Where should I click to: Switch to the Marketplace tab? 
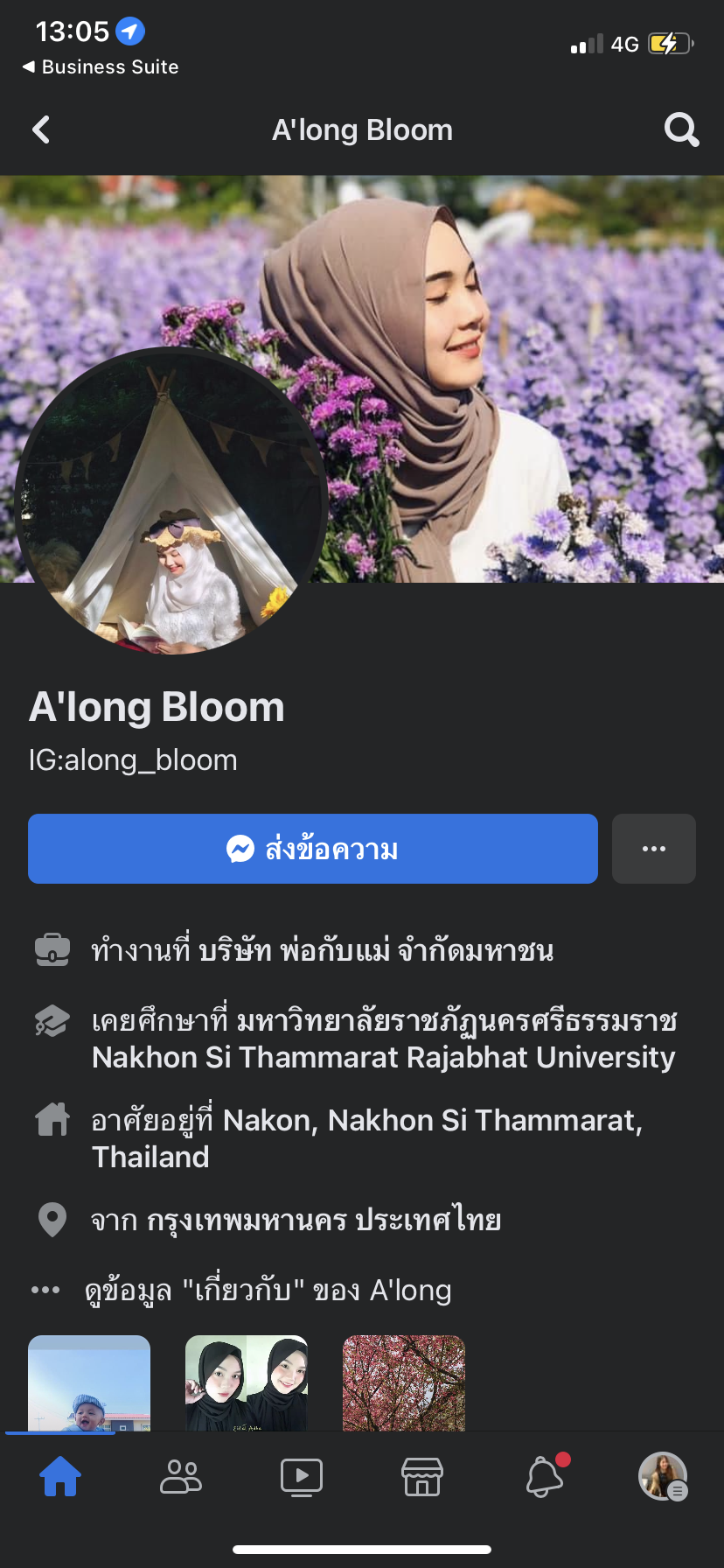tap(422, 1477)
